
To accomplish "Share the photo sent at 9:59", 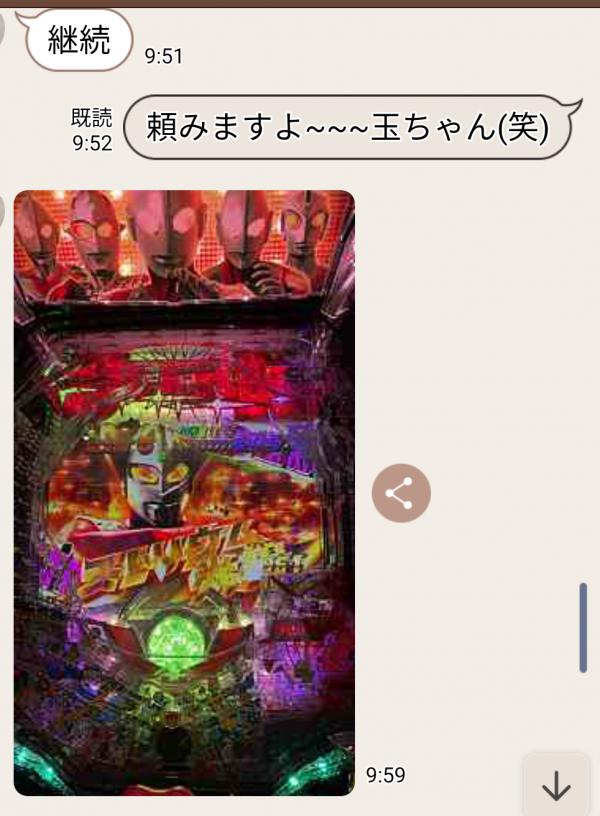I will tap(401, 493).
